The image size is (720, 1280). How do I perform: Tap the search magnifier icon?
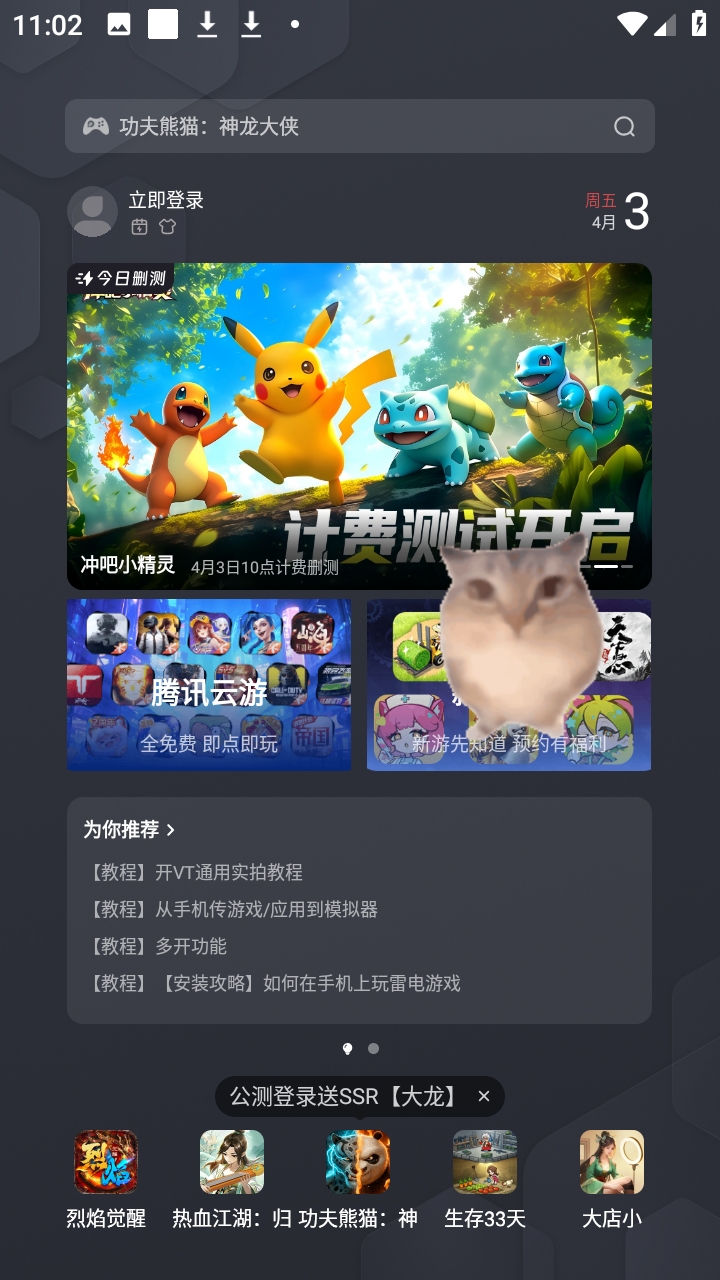(x=625, y=126)
